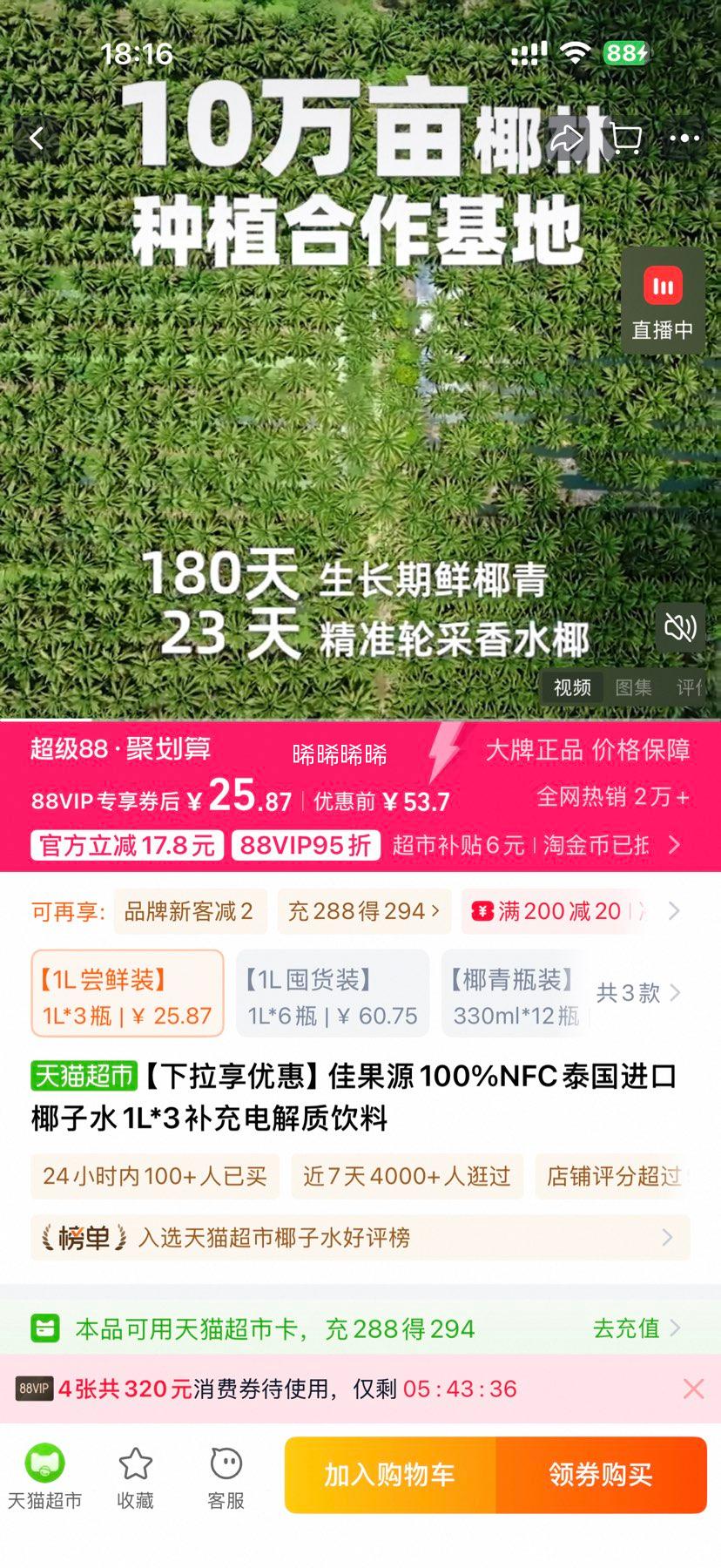Open the 充288得294 offer chip
The height and width of the screenshot is (1568, 721).
pos(364,911)
